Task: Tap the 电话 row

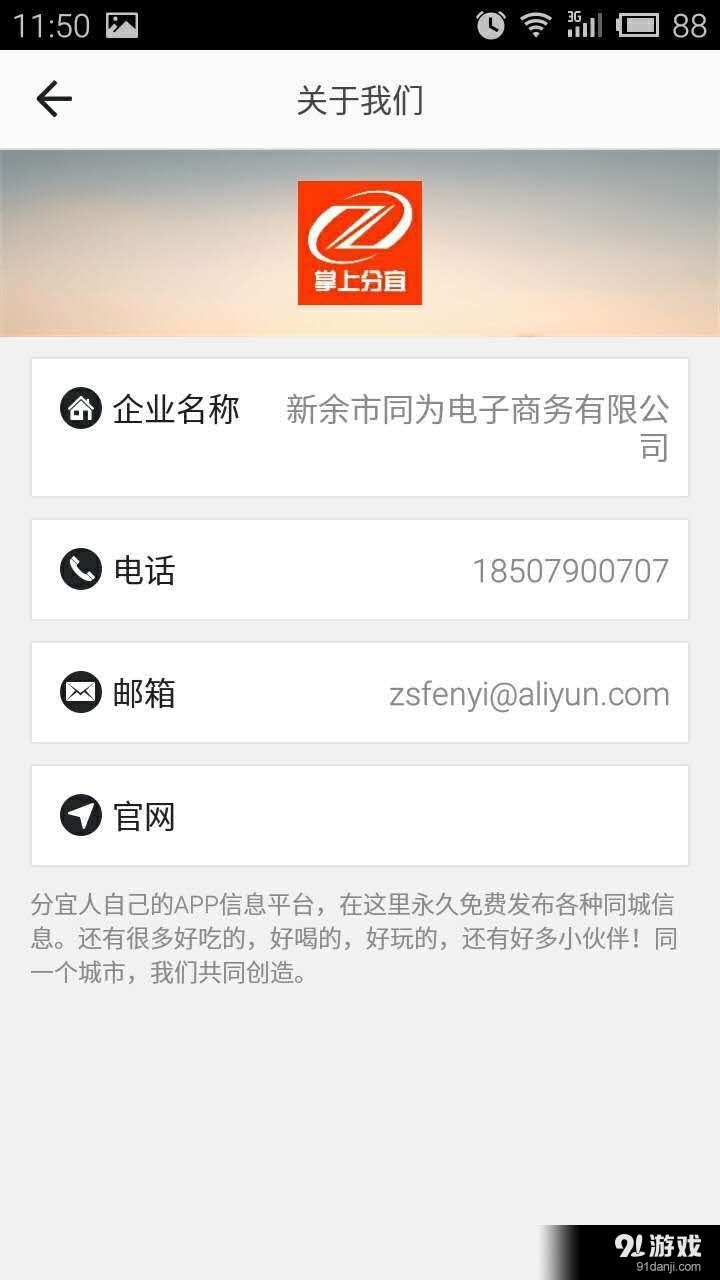Action: click(360, 570)
